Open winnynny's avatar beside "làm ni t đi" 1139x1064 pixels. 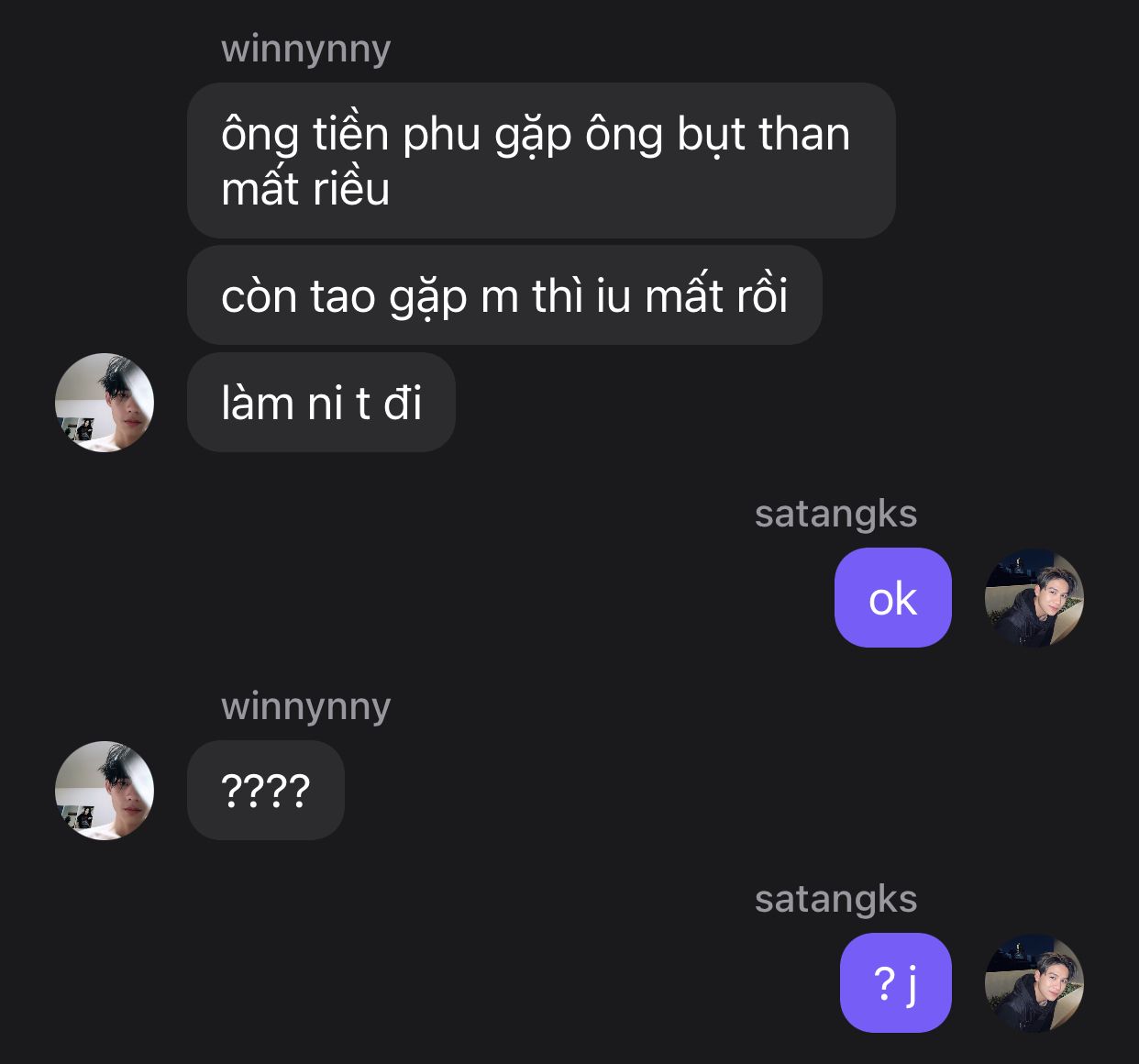click(x=105, y=403)
